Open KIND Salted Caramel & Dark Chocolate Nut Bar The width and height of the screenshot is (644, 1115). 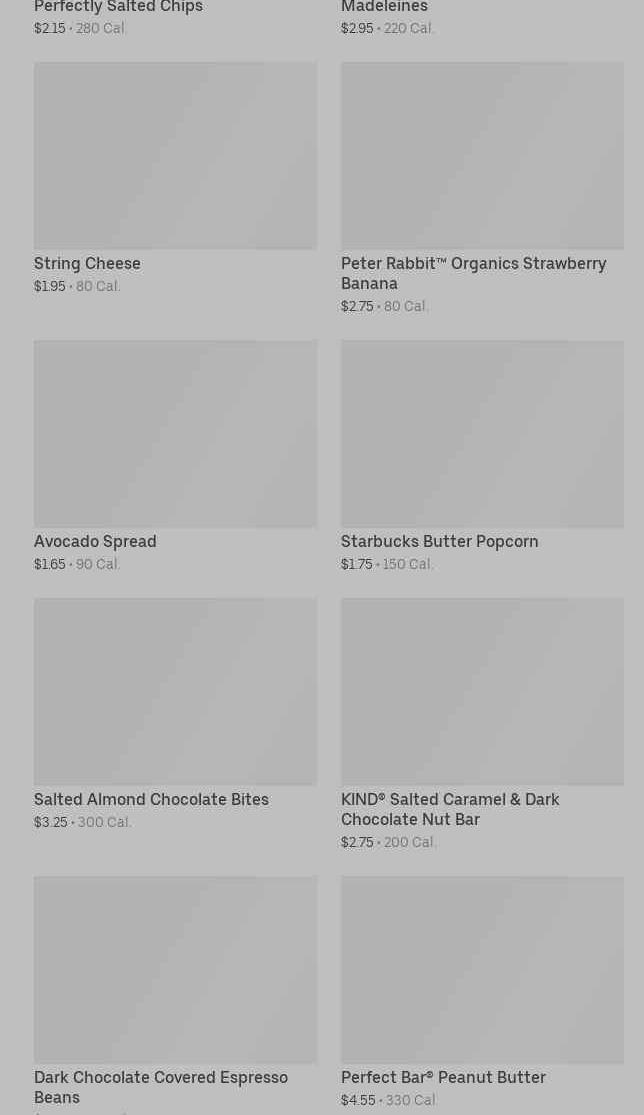[482, 692]
